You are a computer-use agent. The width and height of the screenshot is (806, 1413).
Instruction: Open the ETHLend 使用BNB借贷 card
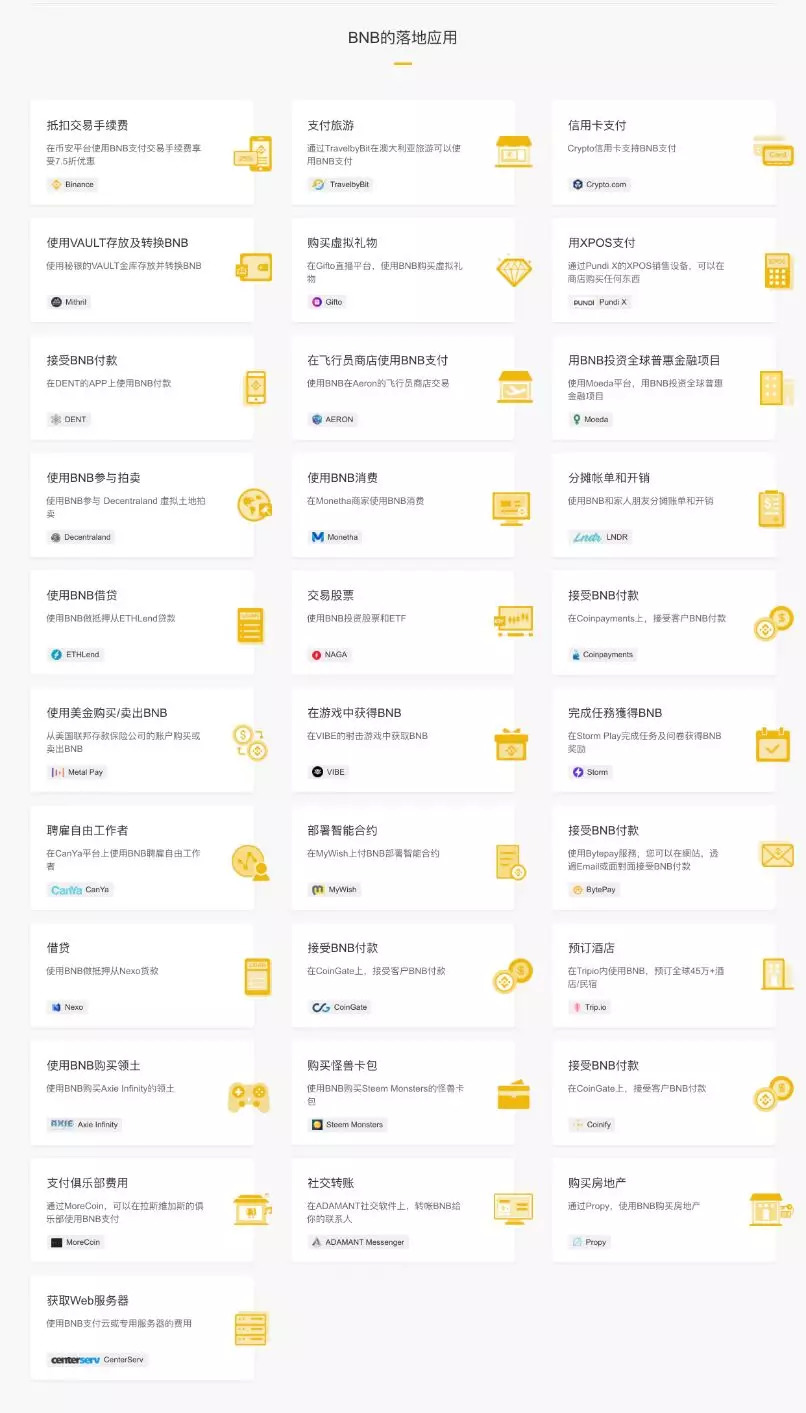(x=141, y=622)
